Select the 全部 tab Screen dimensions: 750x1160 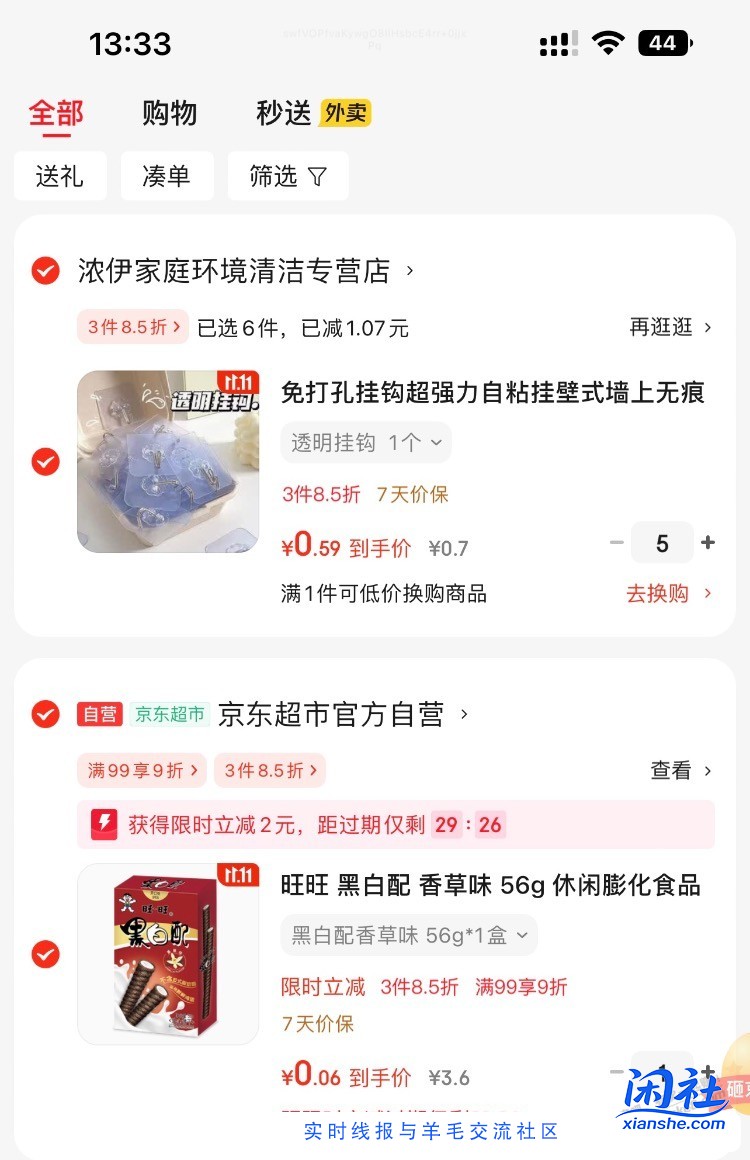(x=55, y=113)
